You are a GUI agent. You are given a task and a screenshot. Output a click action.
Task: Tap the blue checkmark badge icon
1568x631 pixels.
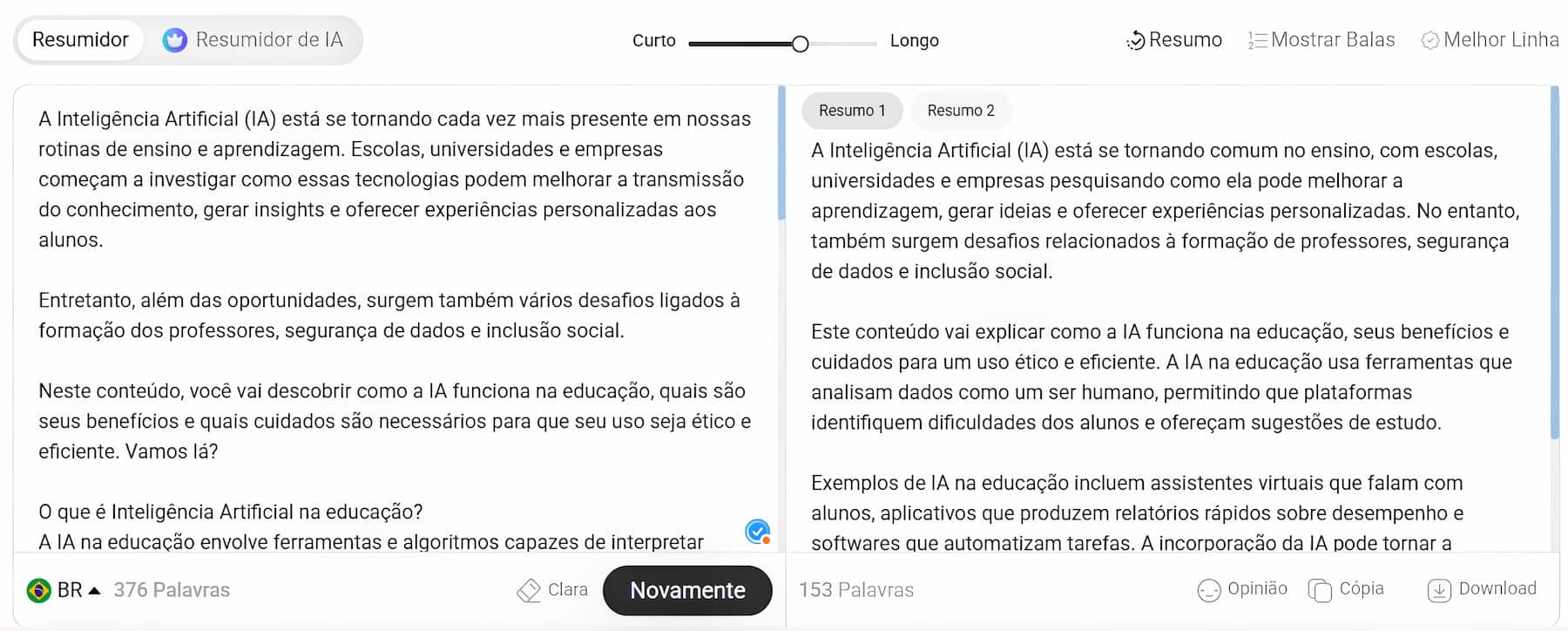coord(758,531)
